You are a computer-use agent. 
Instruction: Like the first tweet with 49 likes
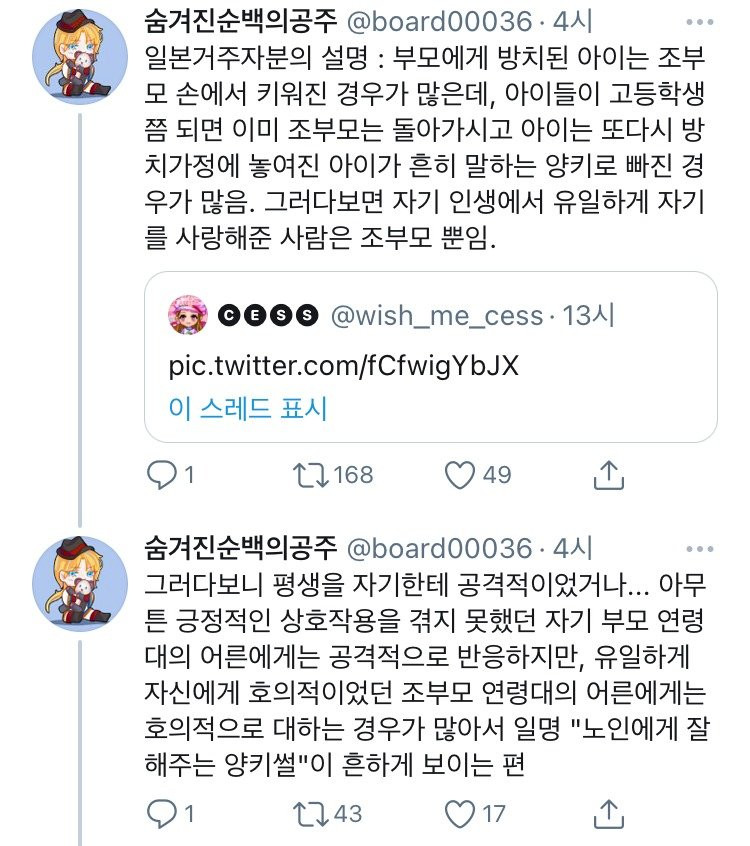pos(459,476)
